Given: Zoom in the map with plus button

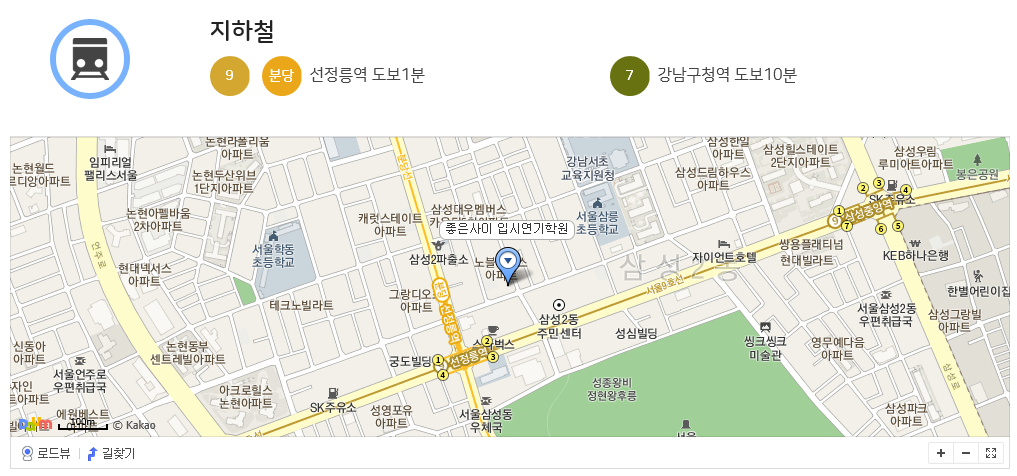Looking at the screenshot, I should pos(941,453).
